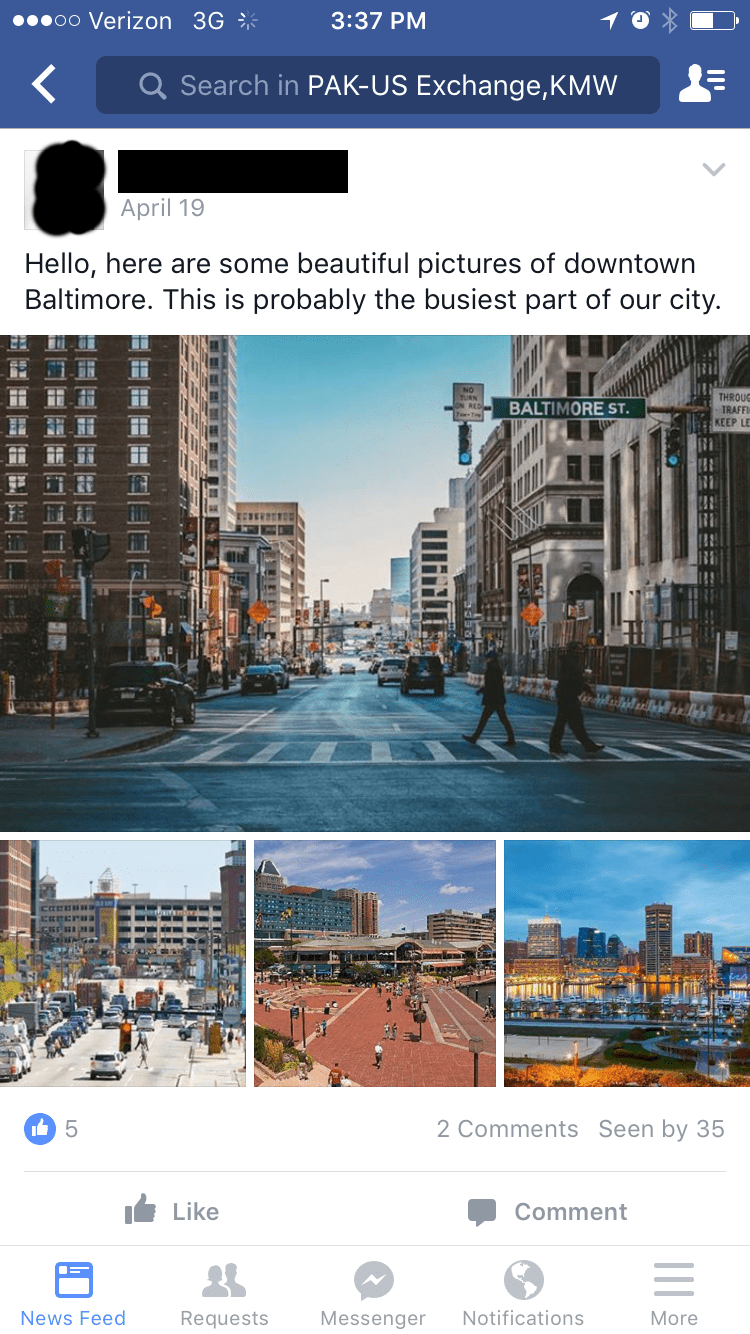
Task: View the Seen by 35 list
Action: (662, 1129)
